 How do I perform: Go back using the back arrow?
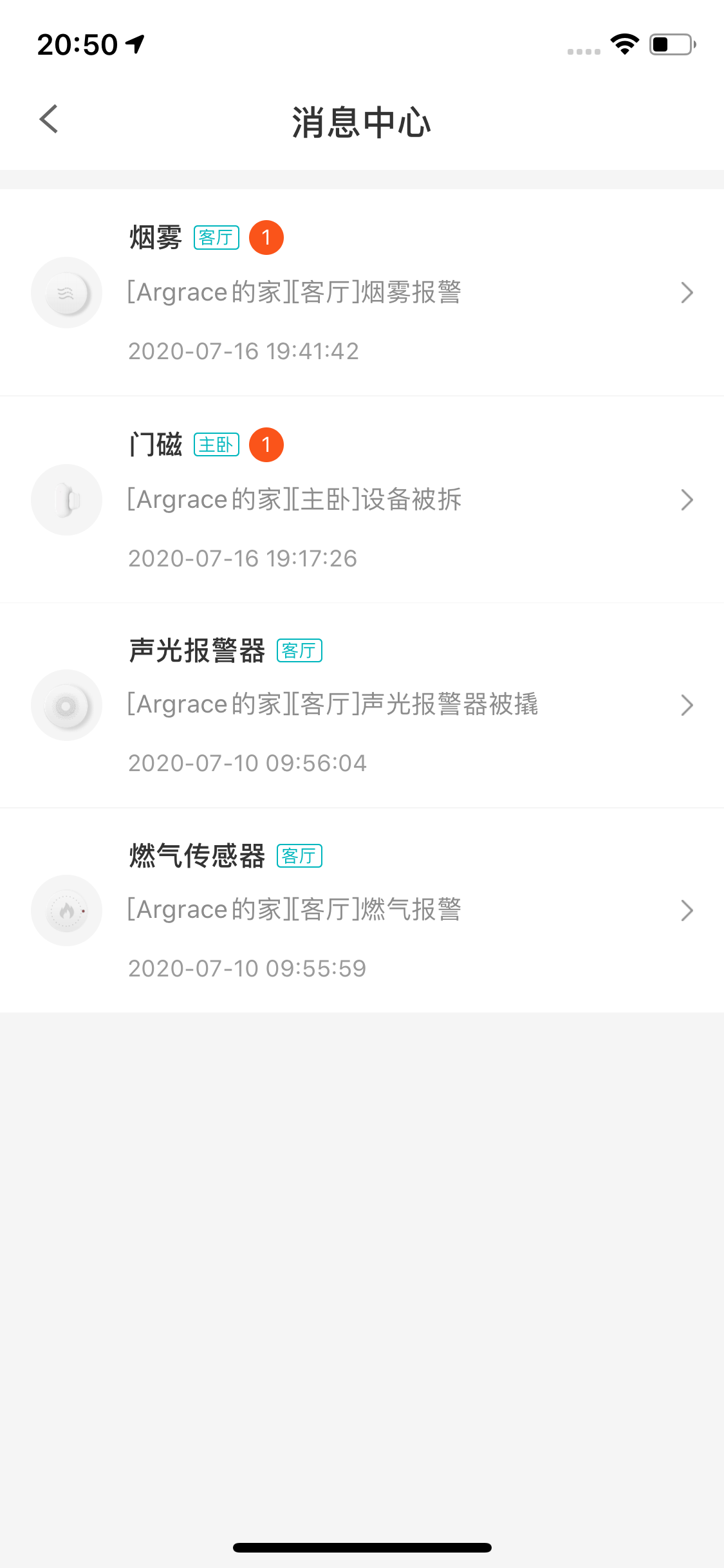[48, 119]
